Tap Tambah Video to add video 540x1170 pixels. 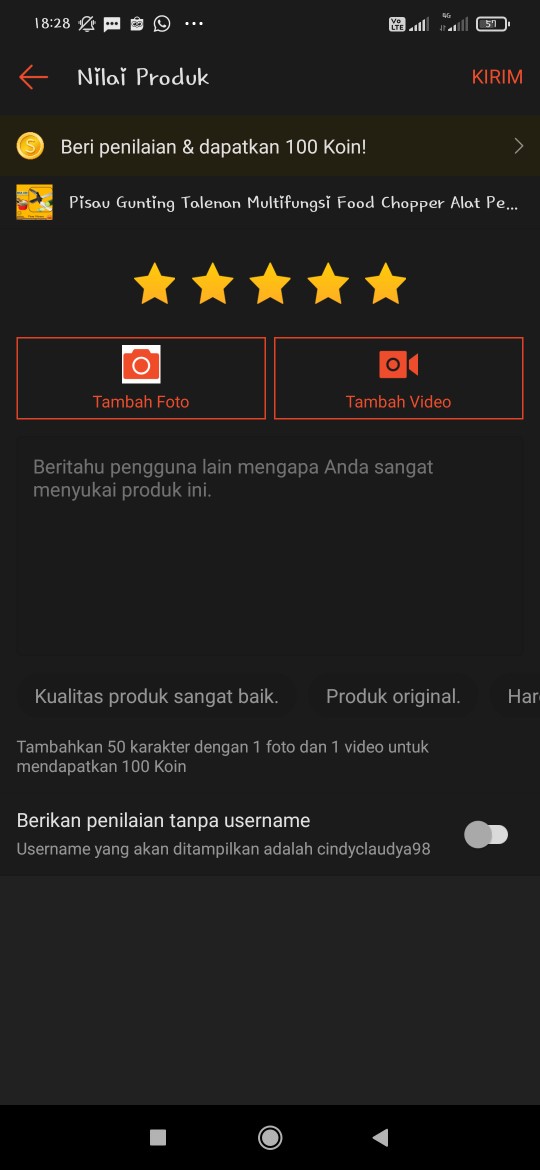pos(398,378)
